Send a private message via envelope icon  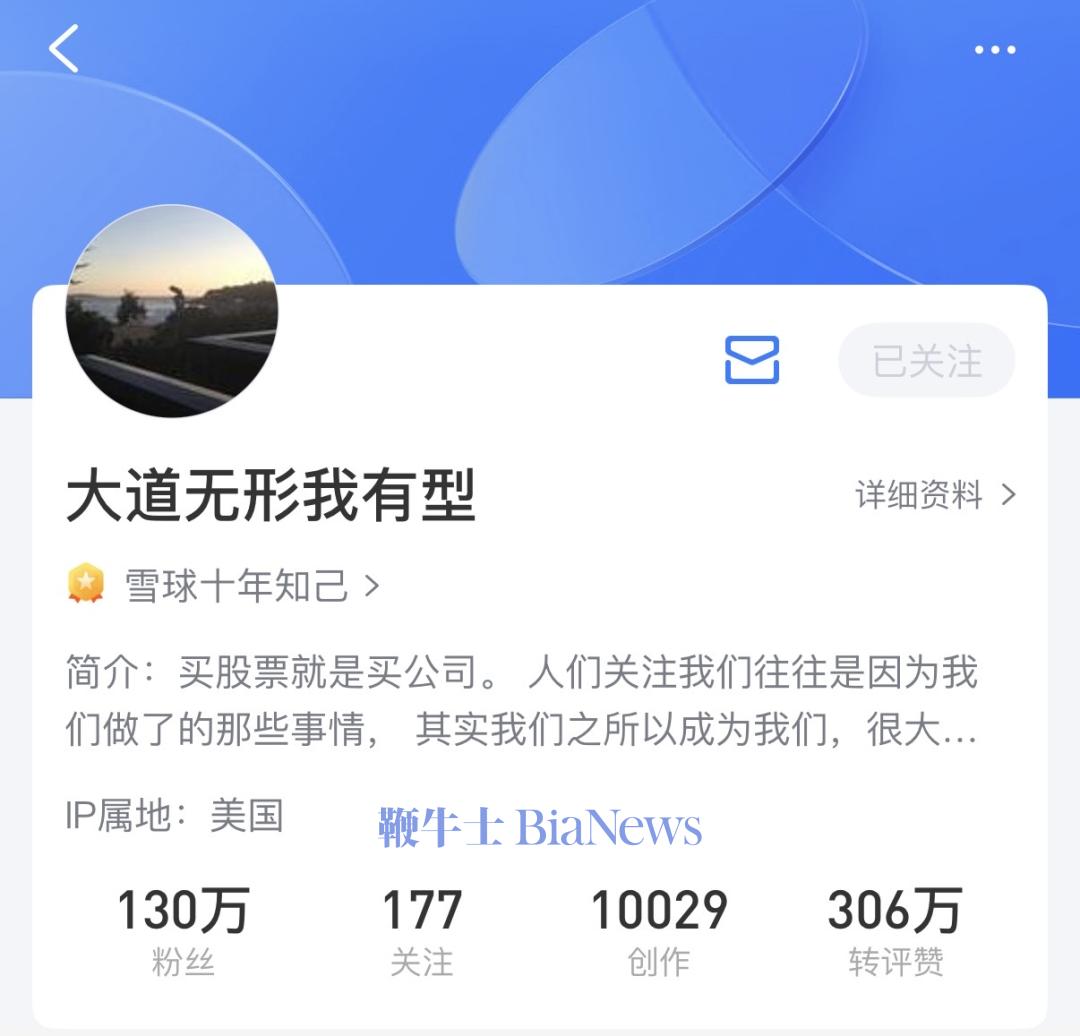click(x=752, y=360)
